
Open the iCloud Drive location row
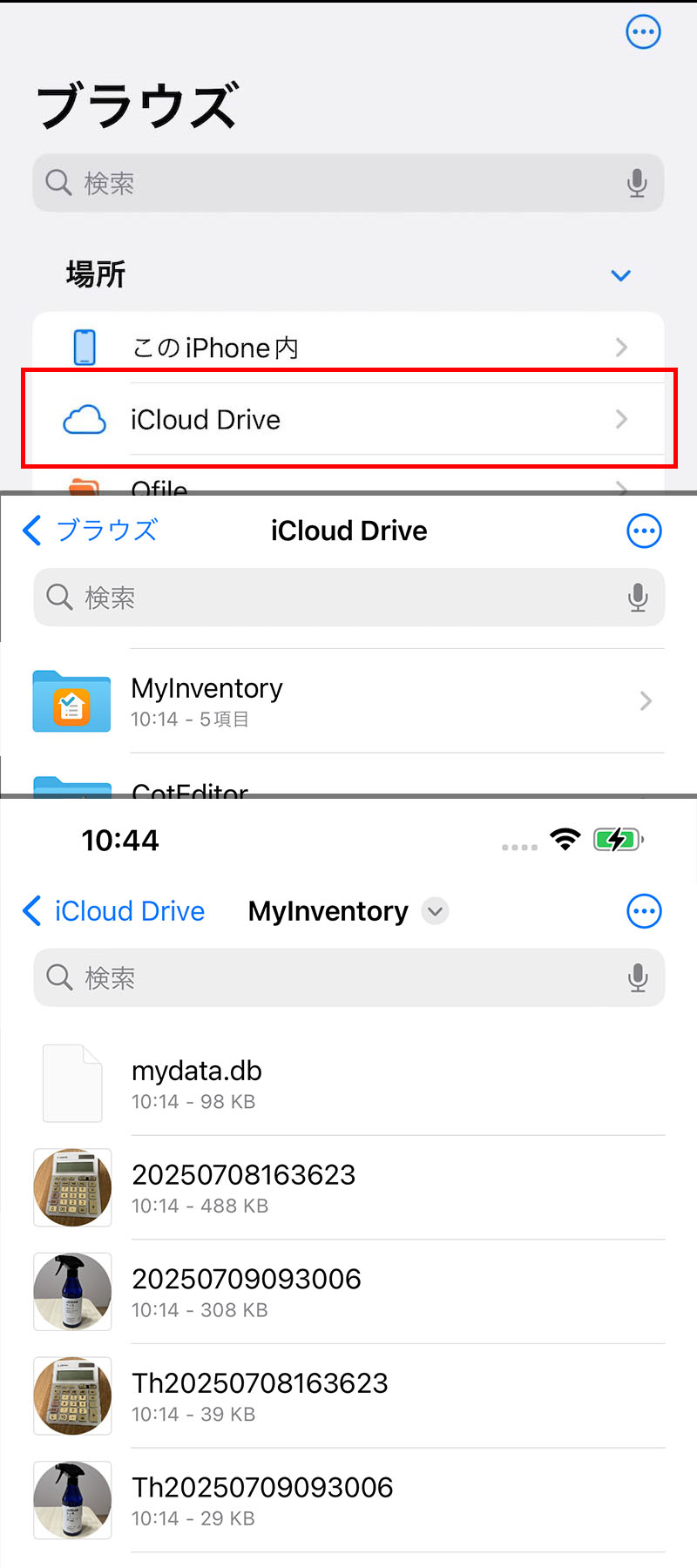[x=348, y=419]
